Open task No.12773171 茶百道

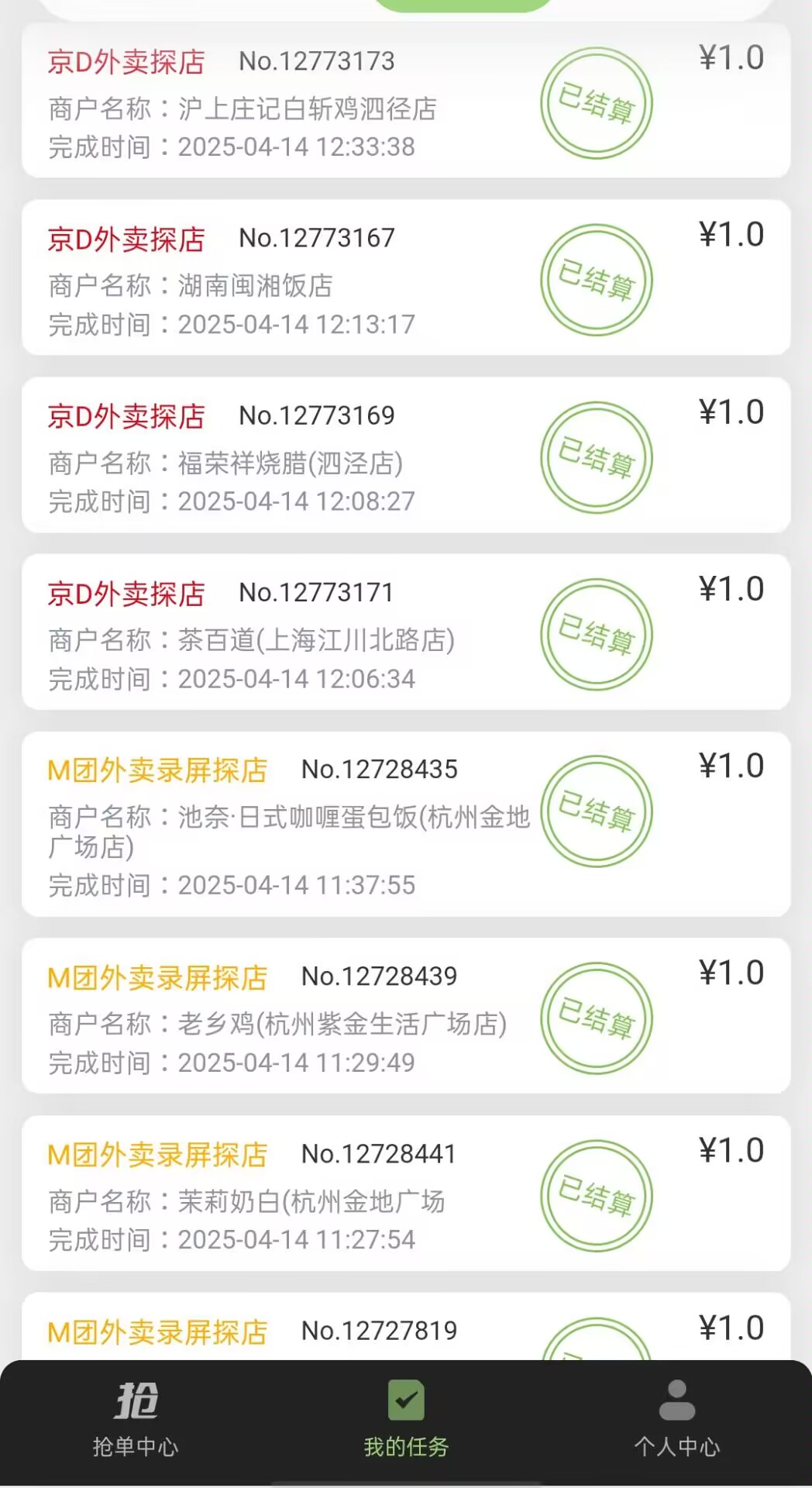tap(406, 632)
